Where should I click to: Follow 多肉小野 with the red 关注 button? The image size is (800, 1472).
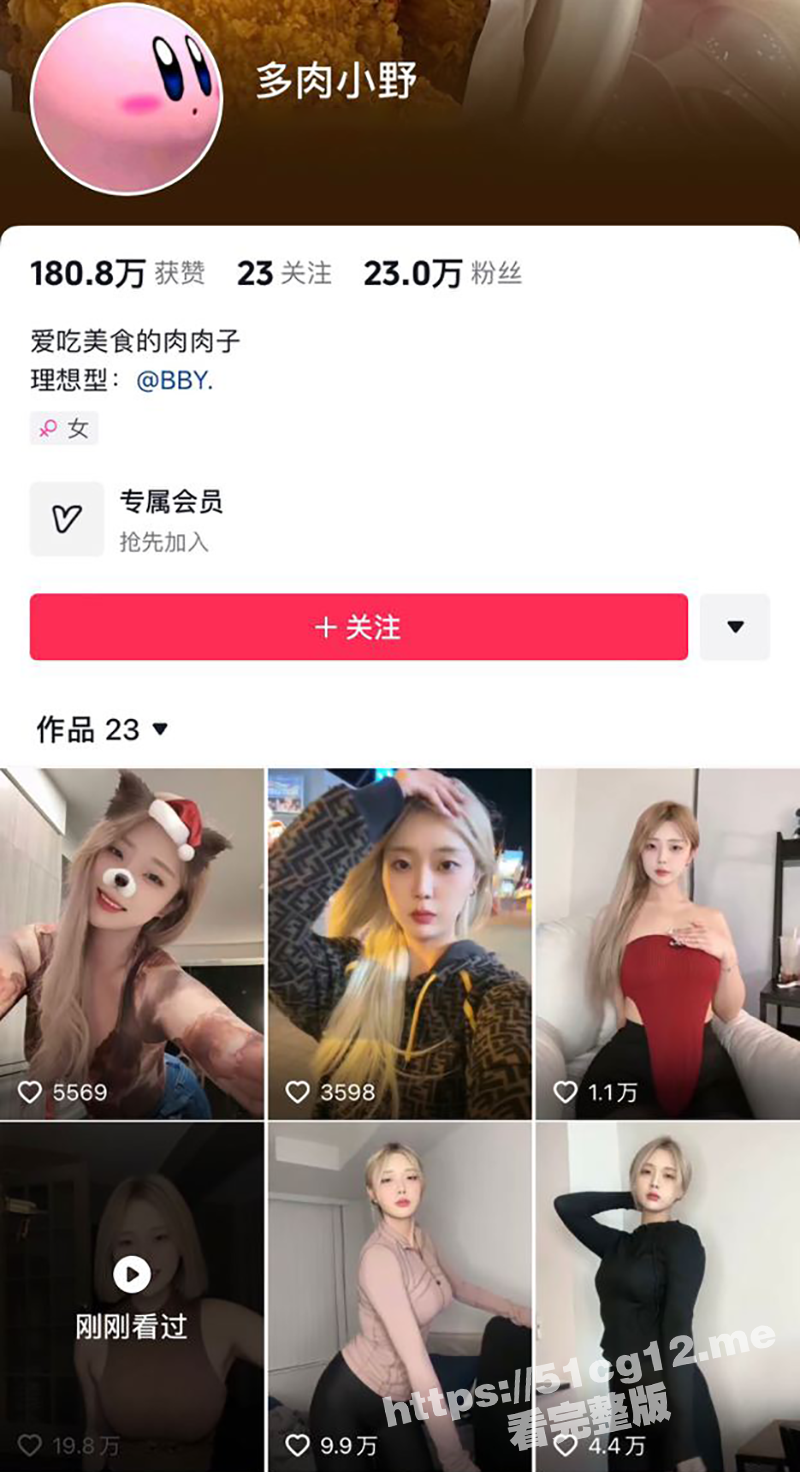358,627
